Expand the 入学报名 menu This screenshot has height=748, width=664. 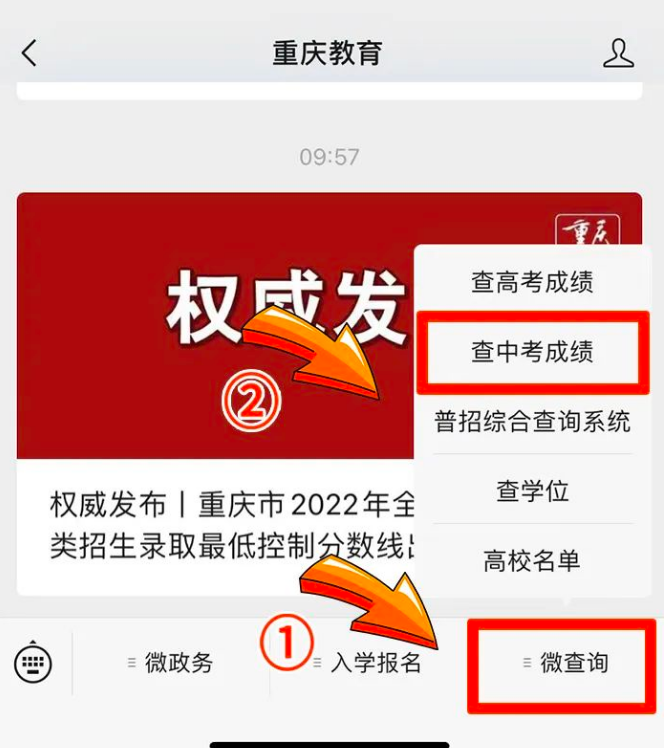tap(368, 663)
